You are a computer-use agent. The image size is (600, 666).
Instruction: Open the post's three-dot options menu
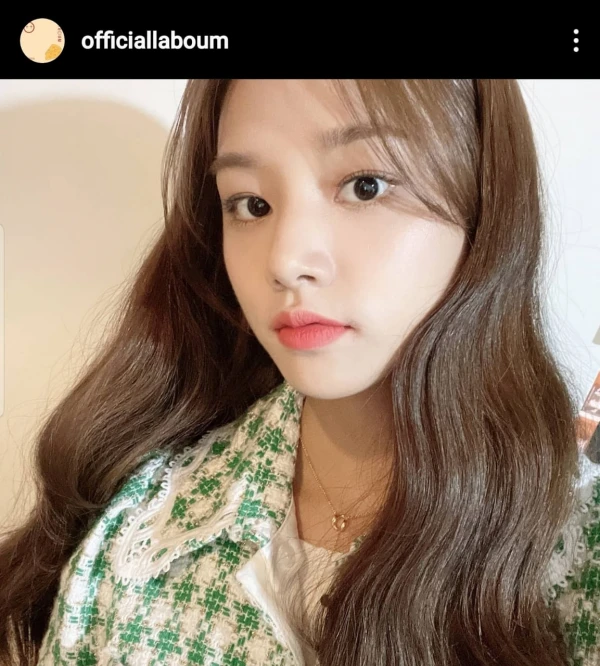click(576, 41)
